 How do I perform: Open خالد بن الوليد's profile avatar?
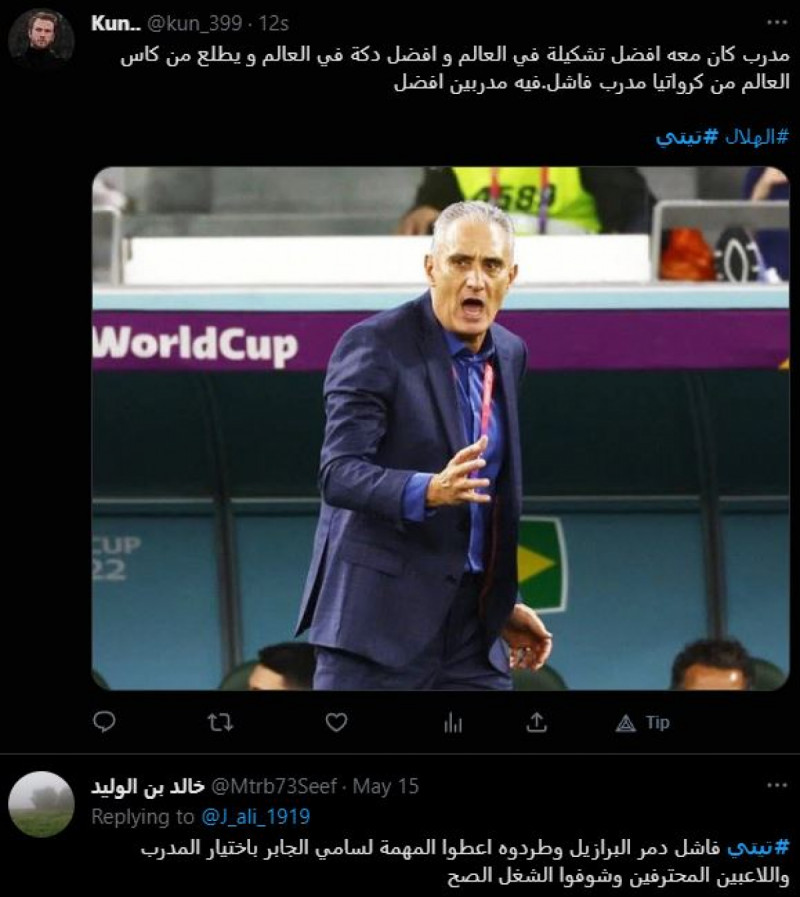(x=41, y=803)
